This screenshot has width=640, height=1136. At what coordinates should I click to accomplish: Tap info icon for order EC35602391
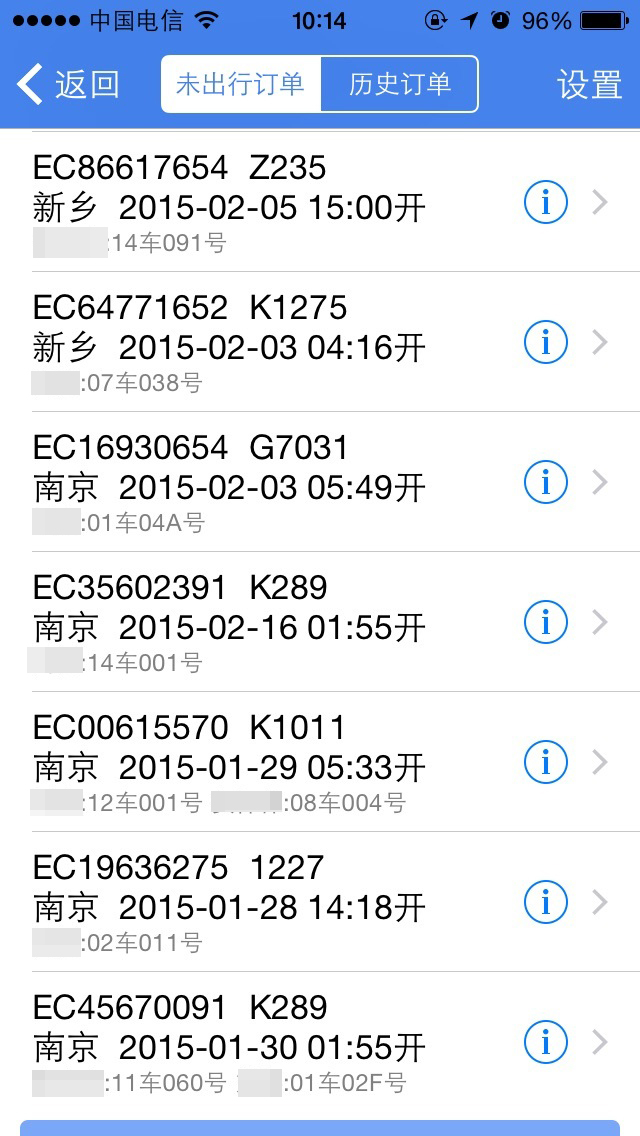(546, 622)
